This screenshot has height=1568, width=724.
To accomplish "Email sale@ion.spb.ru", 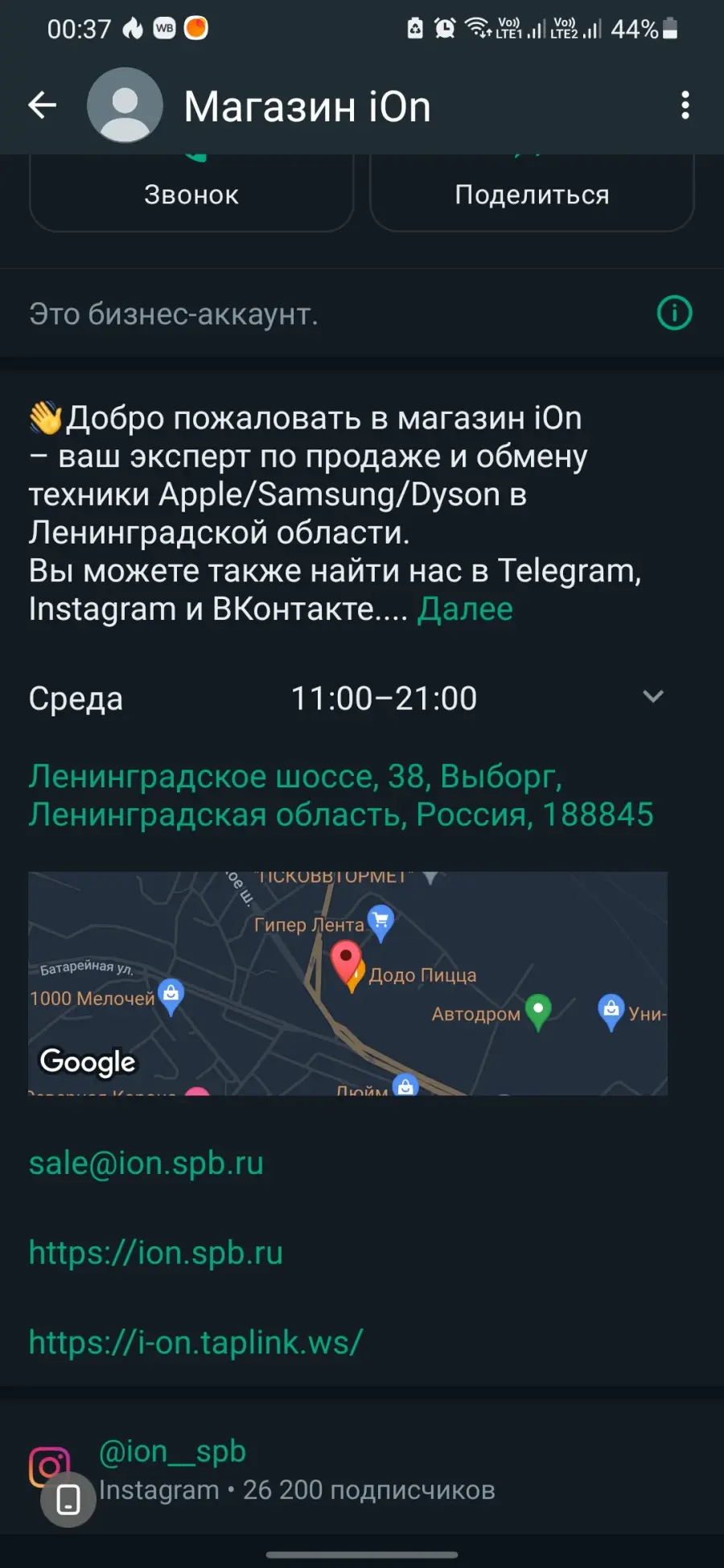I will point(146,1164).
